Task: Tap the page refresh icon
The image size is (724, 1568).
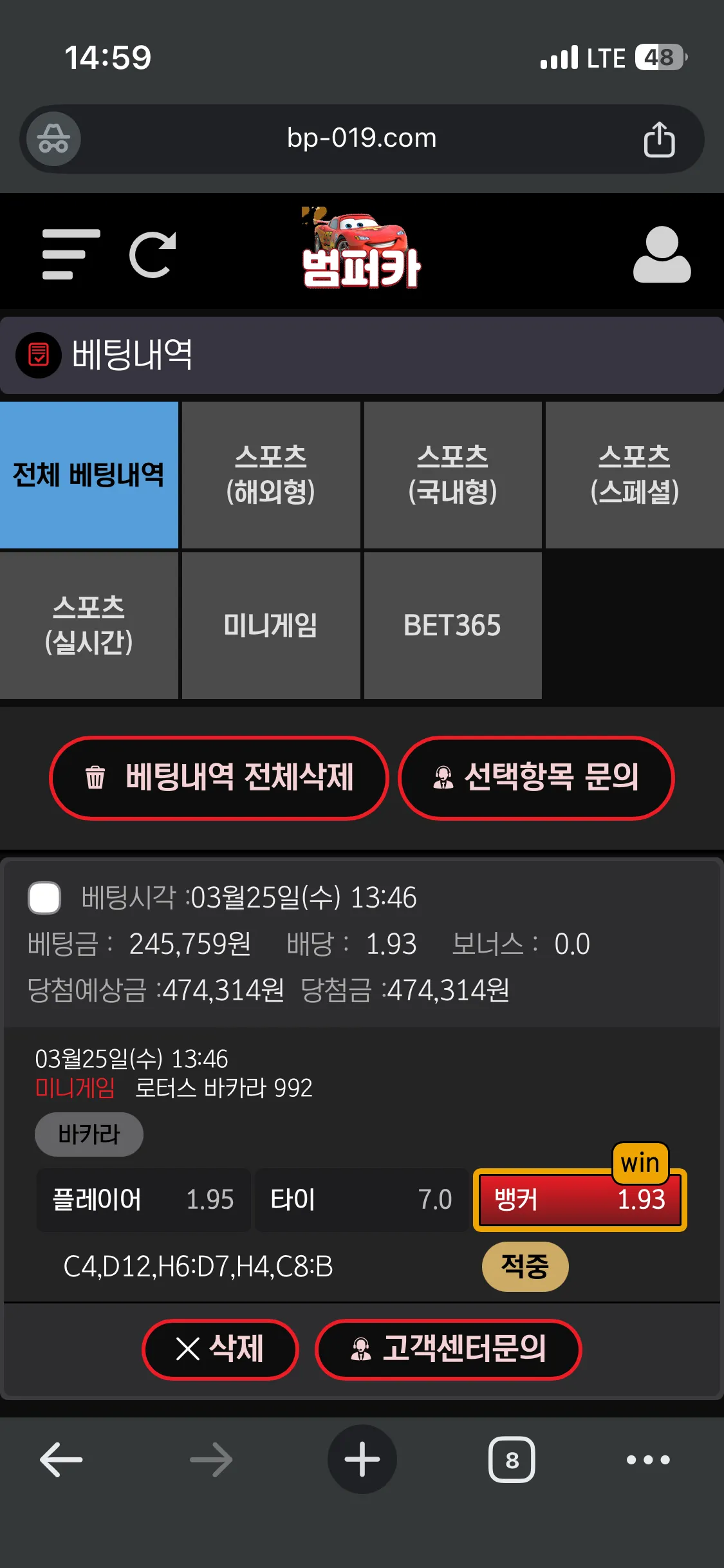Action: tap(153, 254)
